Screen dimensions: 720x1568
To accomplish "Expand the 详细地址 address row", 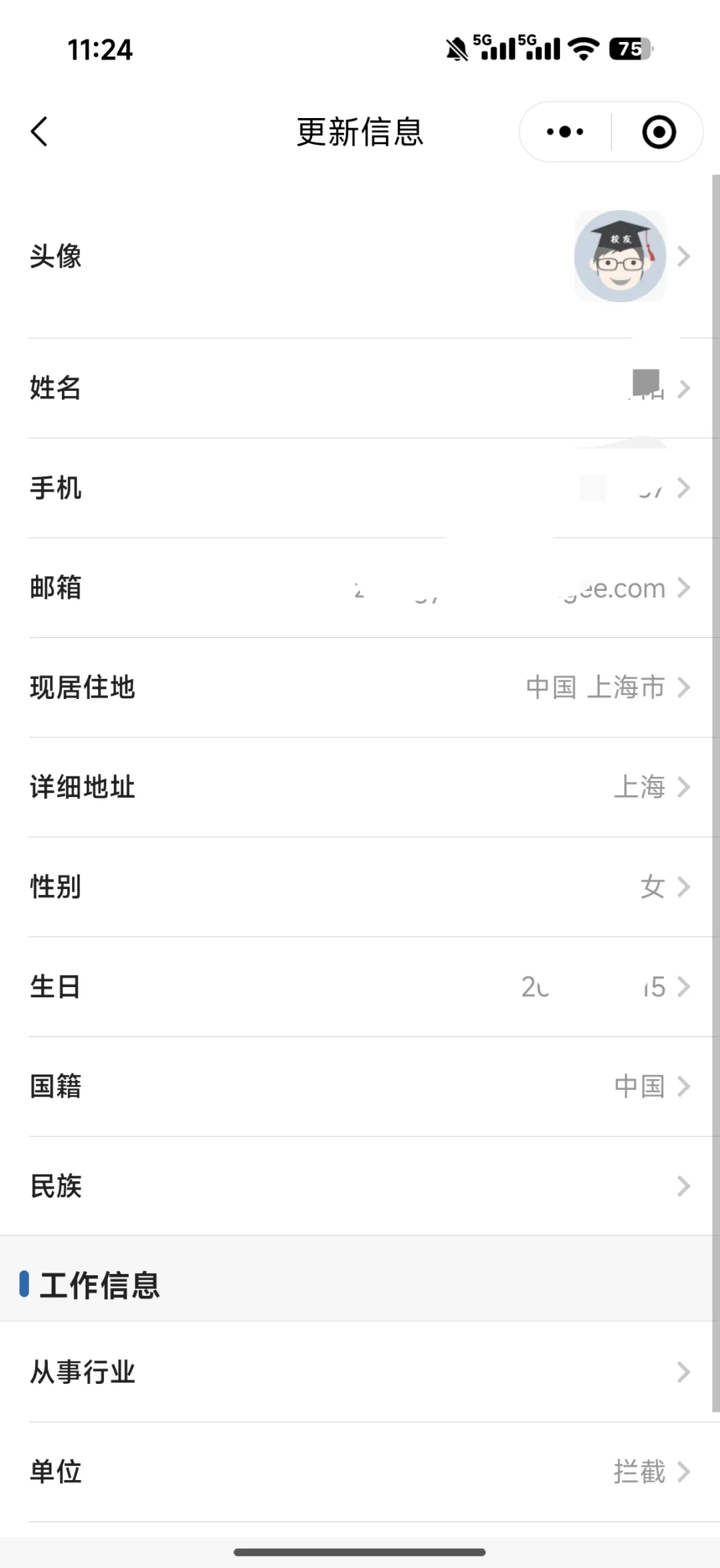I will click(x=360, y=788).
